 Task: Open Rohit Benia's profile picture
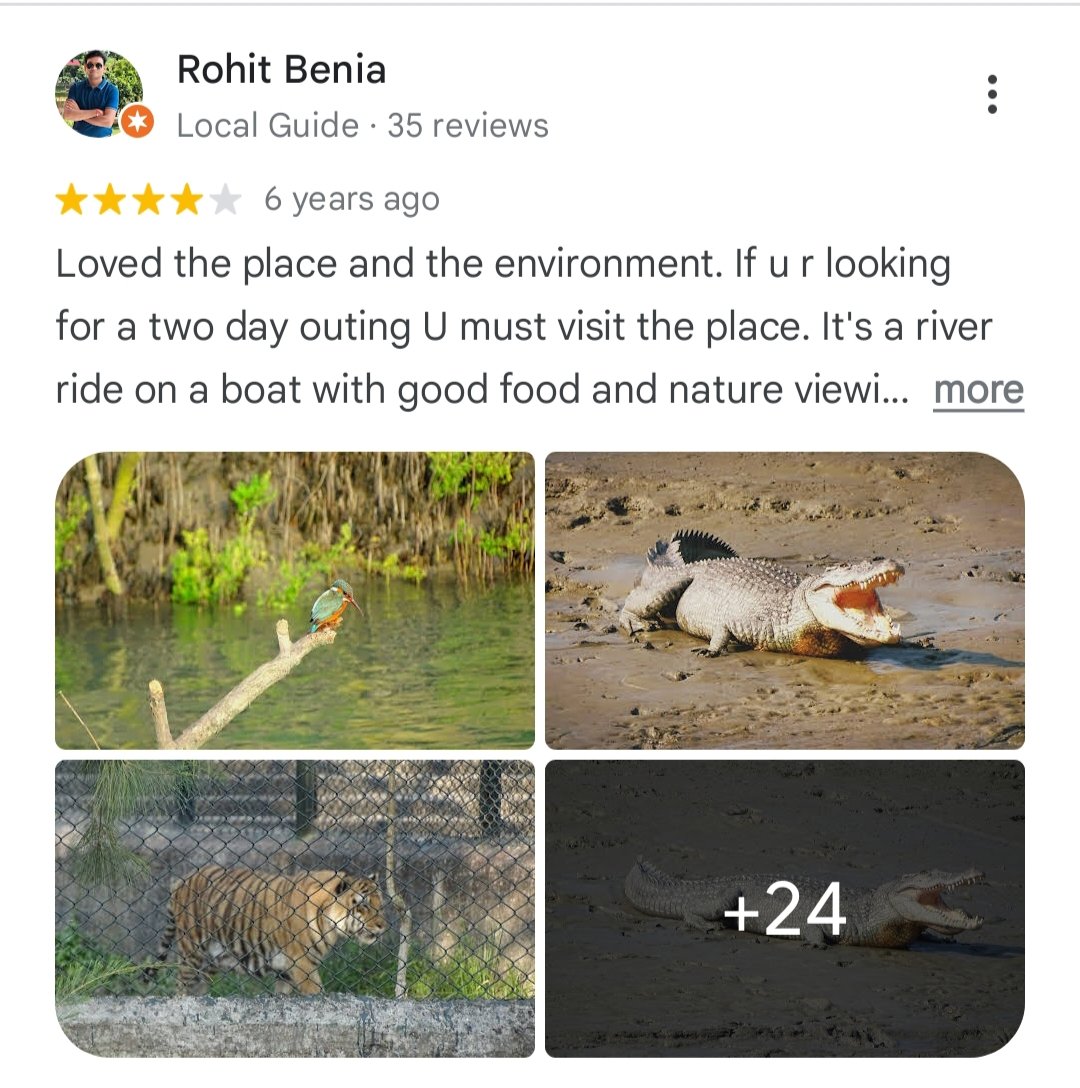[98, 94]
